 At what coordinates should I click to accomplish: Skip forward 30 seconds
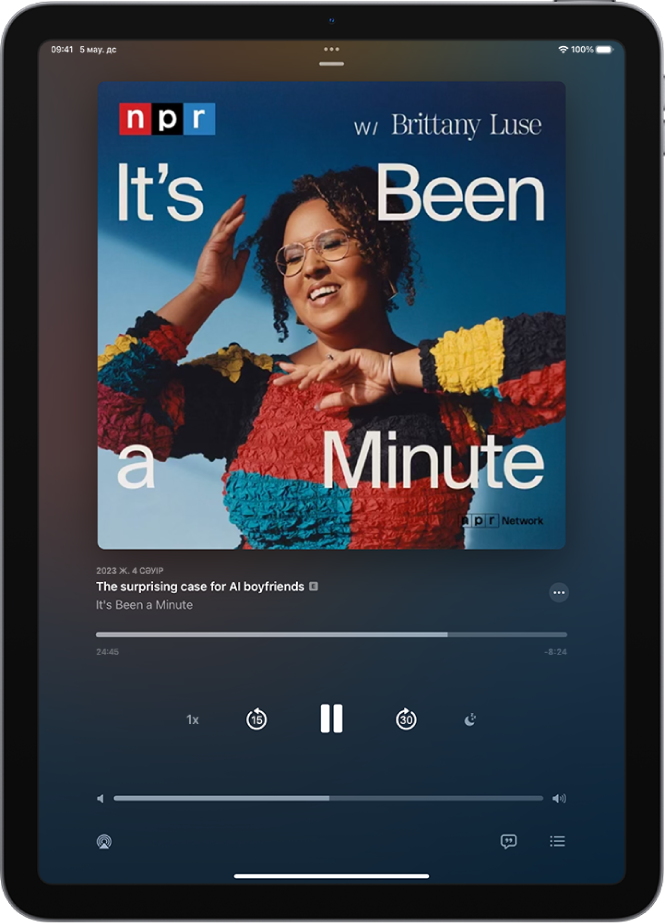(x=406, y=719)
